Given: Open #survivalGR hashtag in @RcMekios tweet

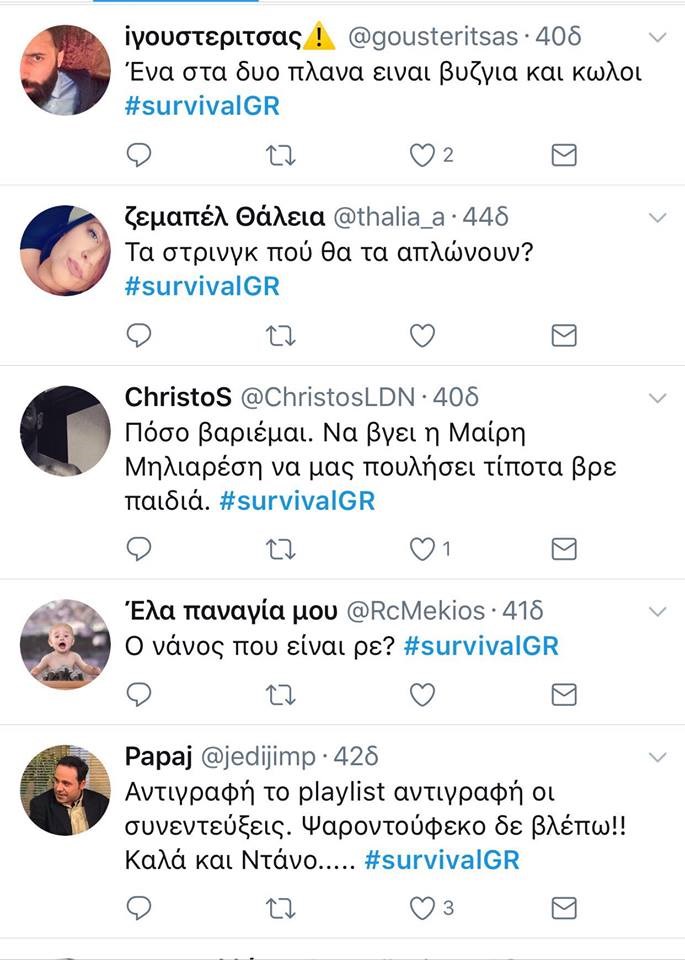Looking at the screenshot, I should click(x=481, y=645).
